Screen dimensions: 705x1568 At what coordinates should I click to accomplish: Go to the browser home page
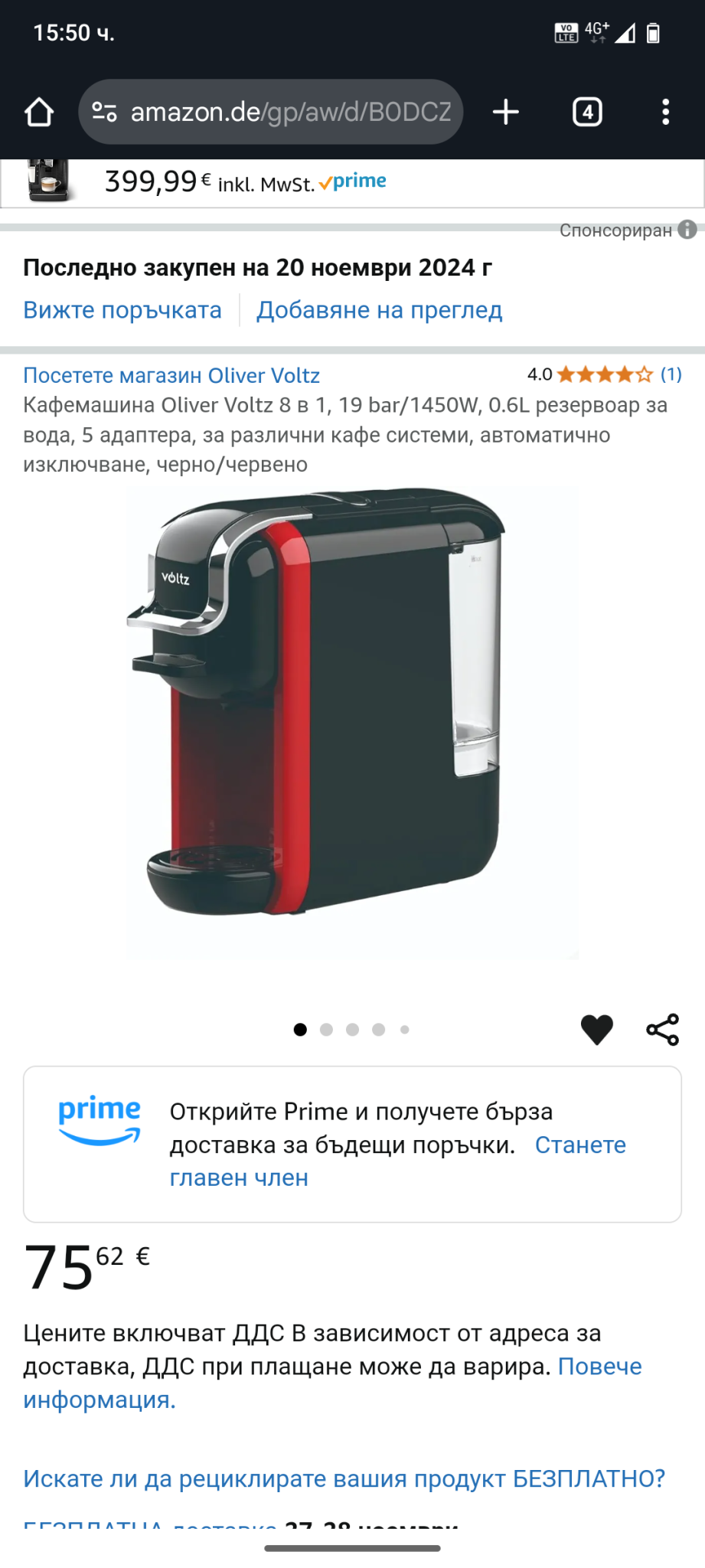pyautogui.click(x=39, y=113)
